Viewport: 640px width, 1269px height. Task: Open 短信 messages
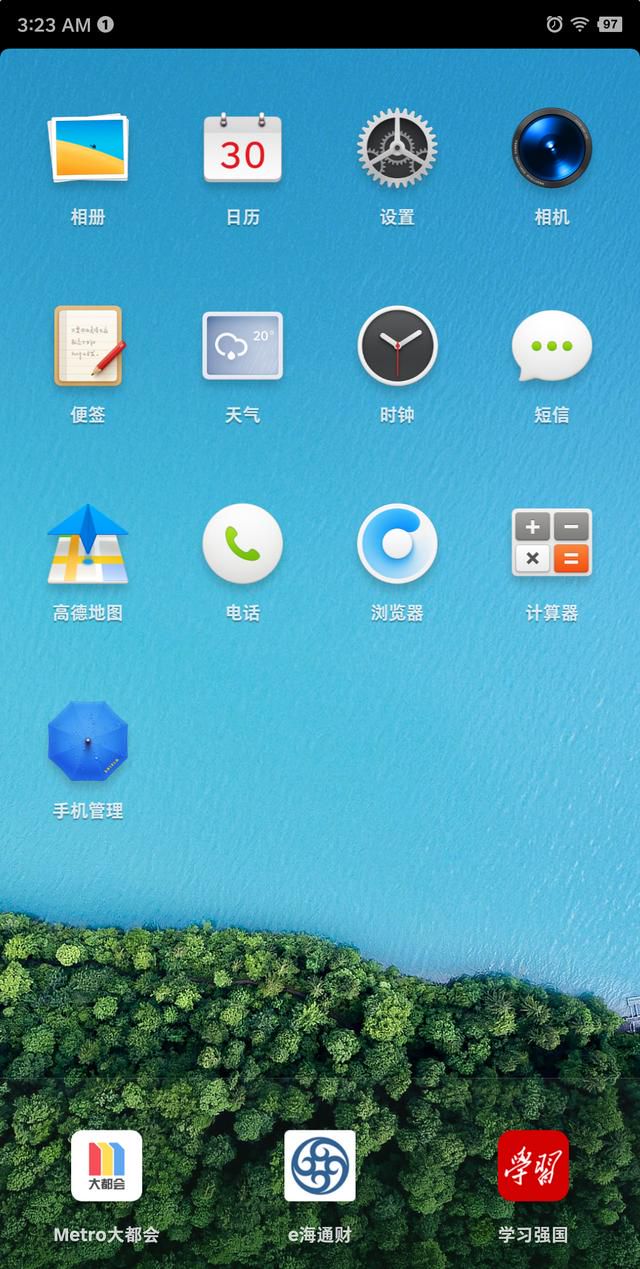[x=551, y=346]
